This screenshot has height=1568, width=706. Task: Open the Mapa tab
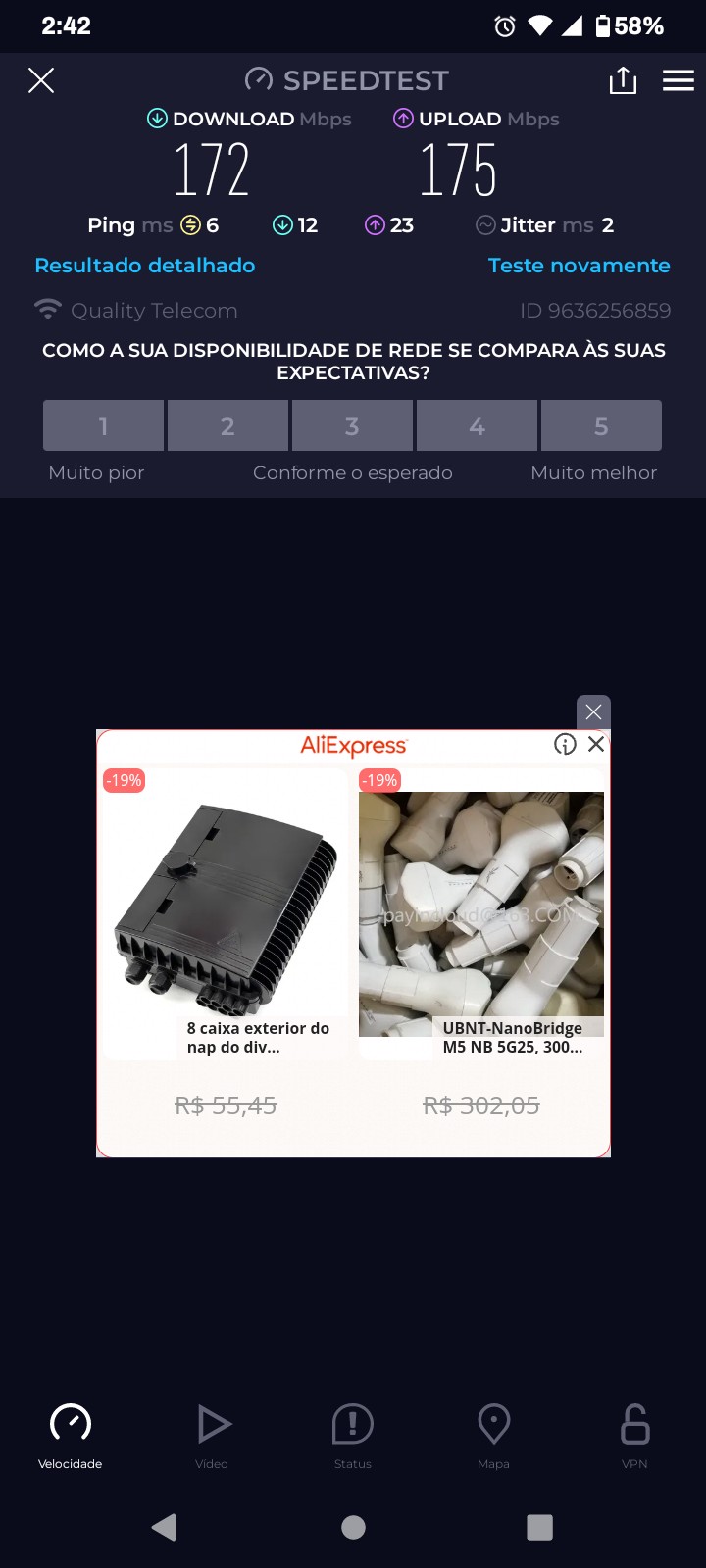pos(493,1434)
